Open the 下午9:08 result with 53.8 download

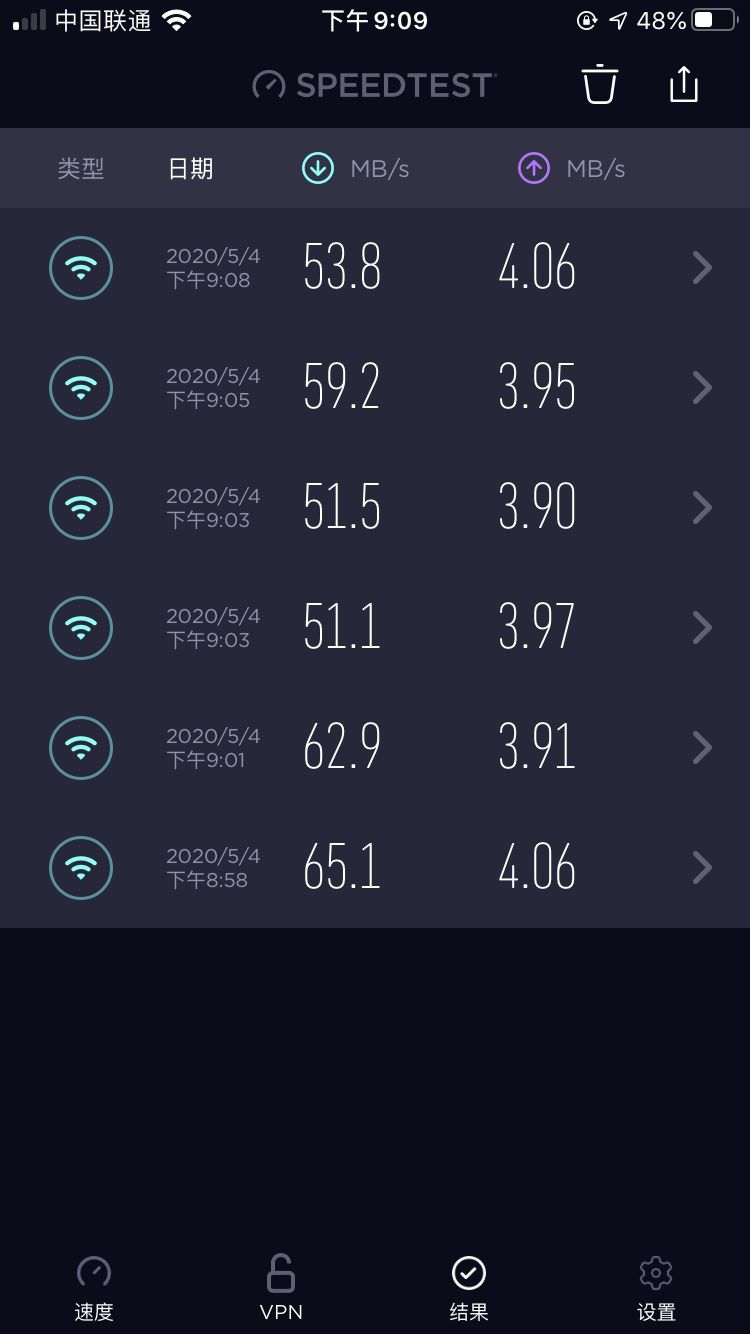375,268
